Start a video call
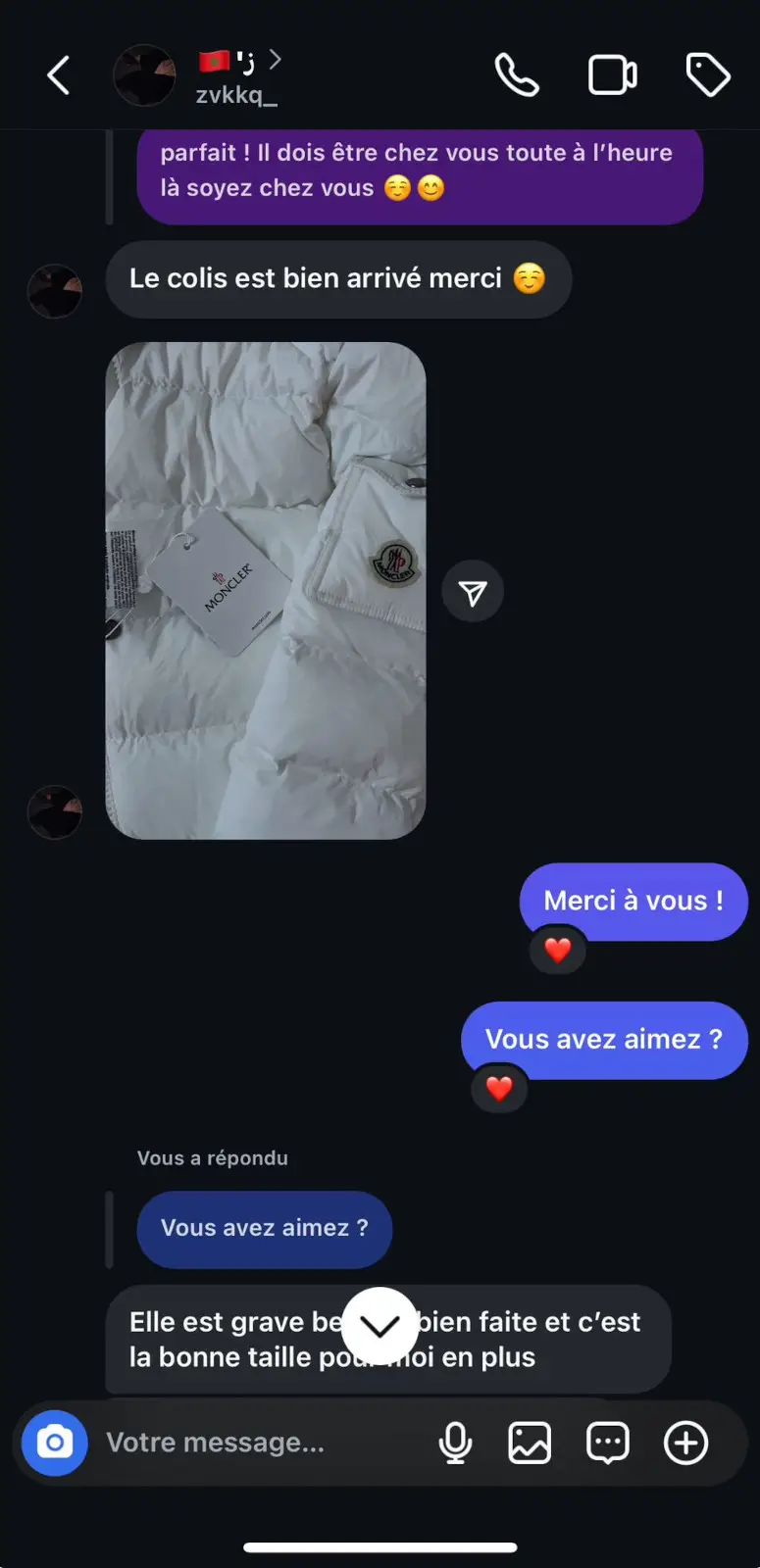 click(612, 74)
